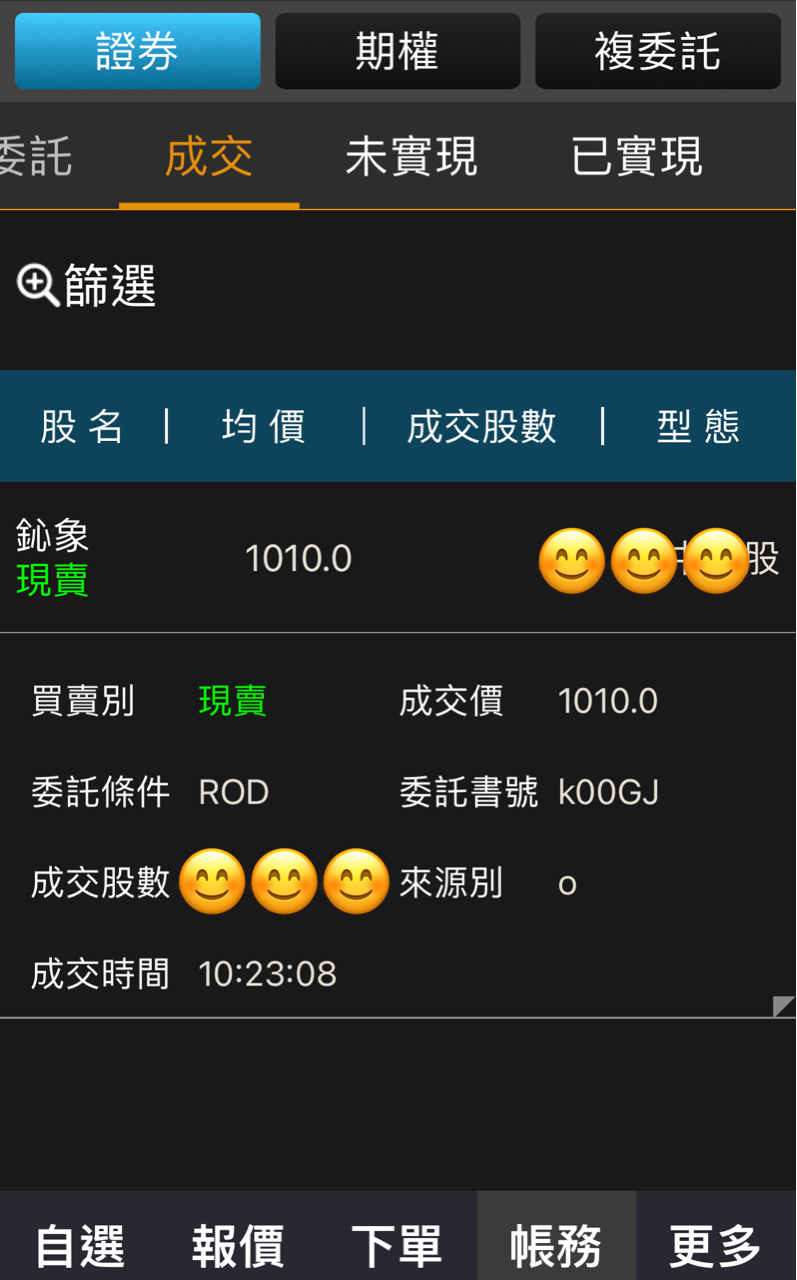Select the 成交 tab
797x1280 pixels.
[209, 158]
